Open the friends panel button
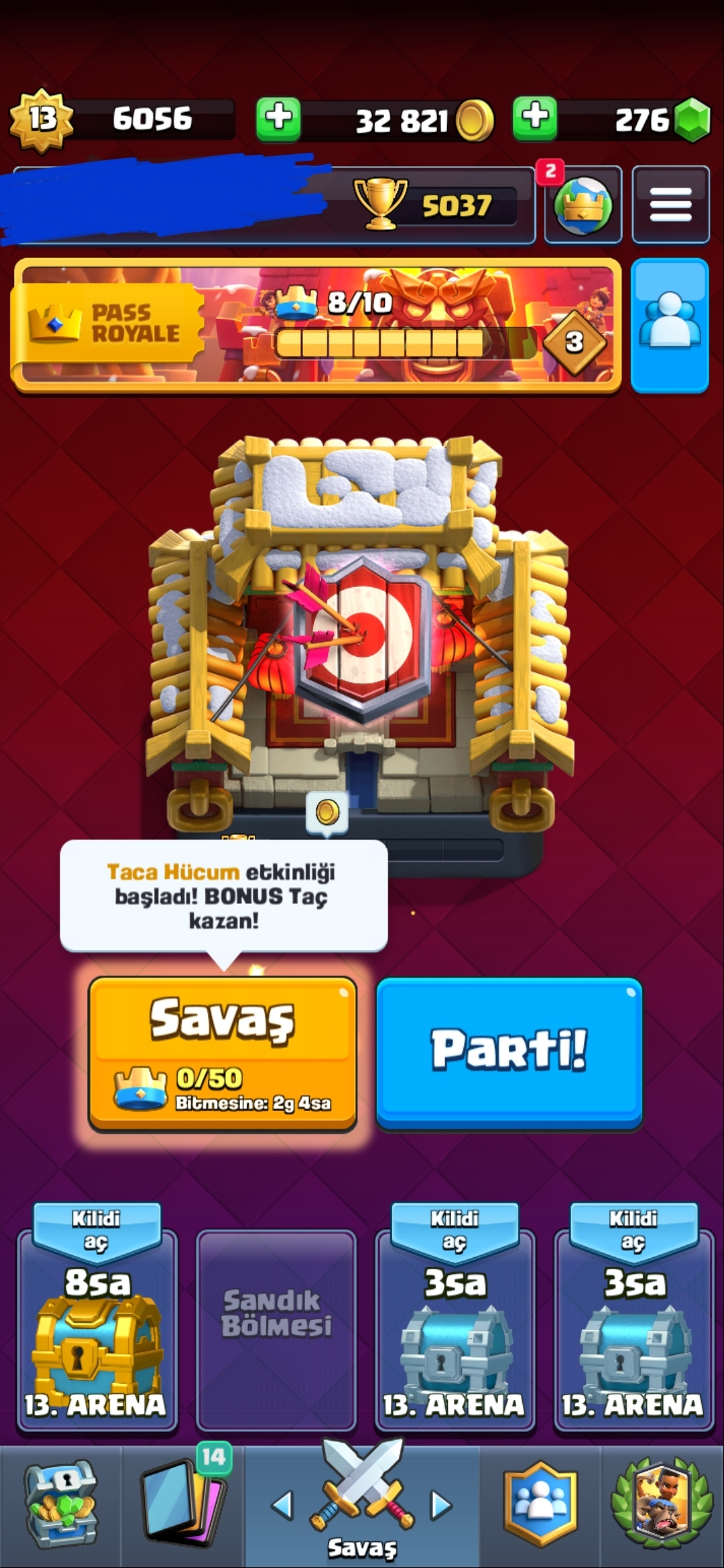The width and height of the screenshot is (724, 1568). pyautogui.click(x=670, y=326)
